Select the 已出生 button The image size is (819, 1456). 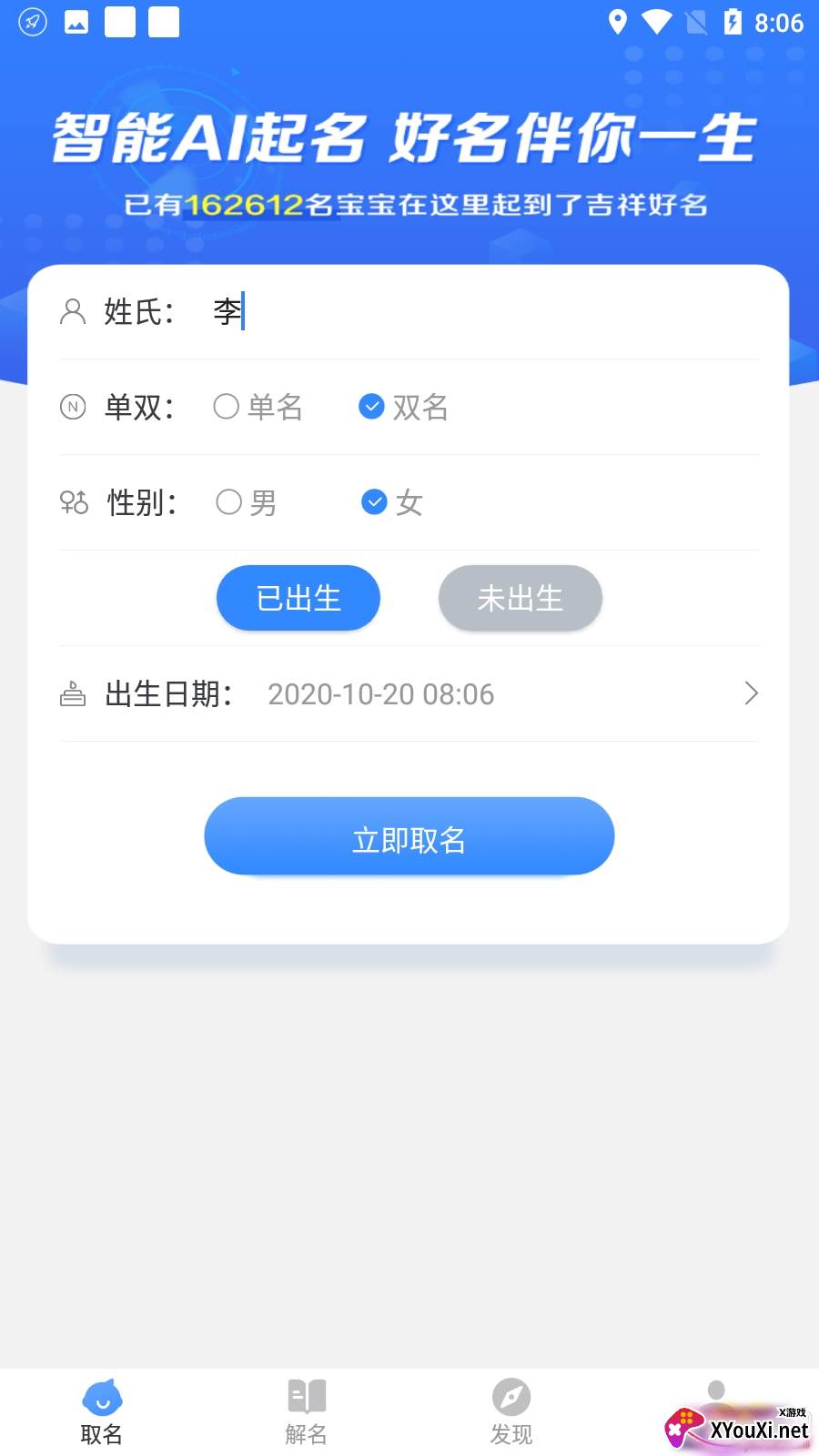[x=298, y=598]
